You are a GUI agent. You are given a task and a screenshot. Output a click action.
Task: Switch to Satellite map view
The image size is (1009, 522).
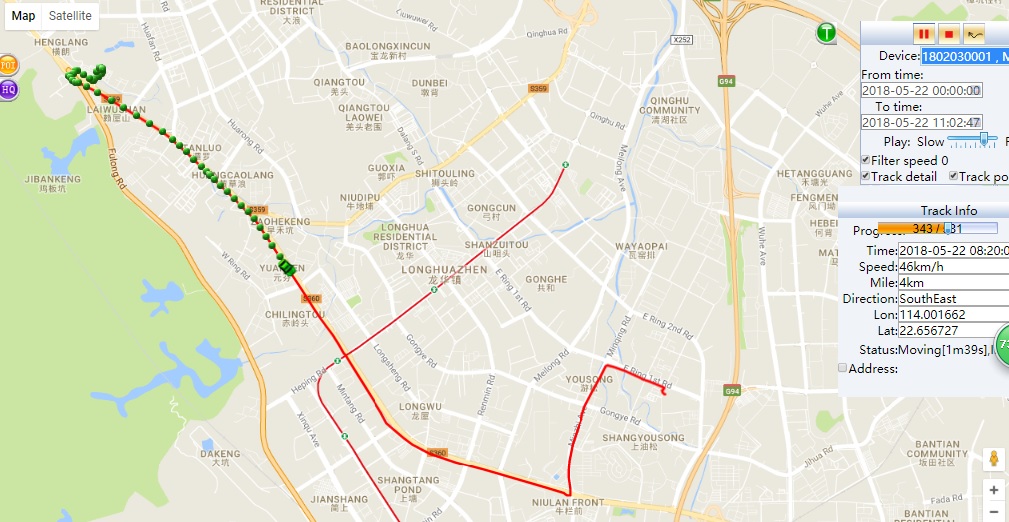point(70,16)
